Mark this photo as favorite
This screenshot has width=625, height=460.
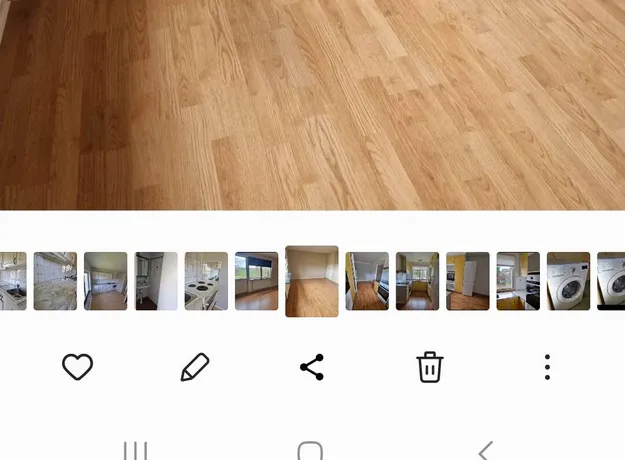click(x=77, y=368)
